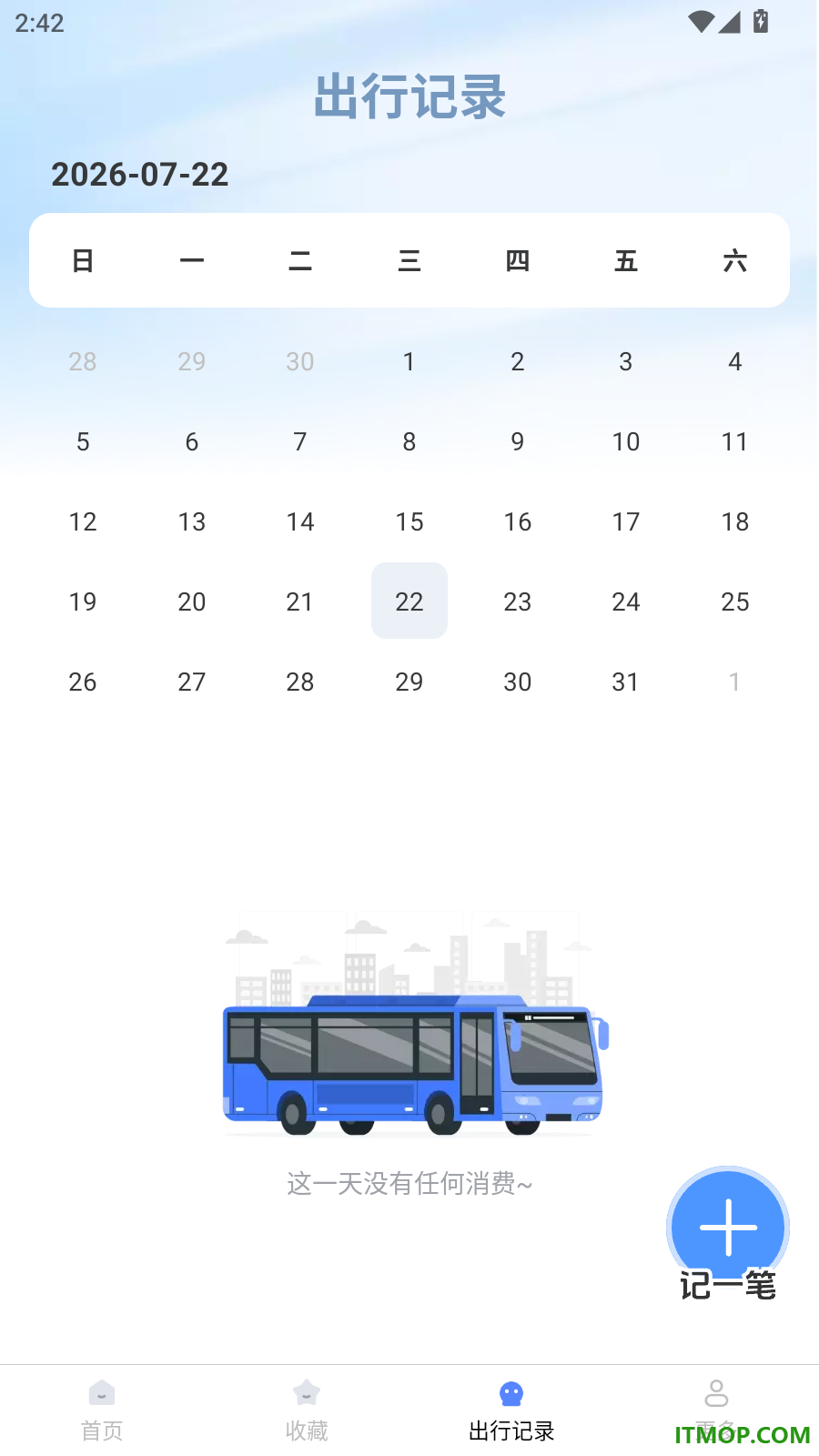Choose date 25 in the calendar
819x1456 pixels.
(735, 602)
